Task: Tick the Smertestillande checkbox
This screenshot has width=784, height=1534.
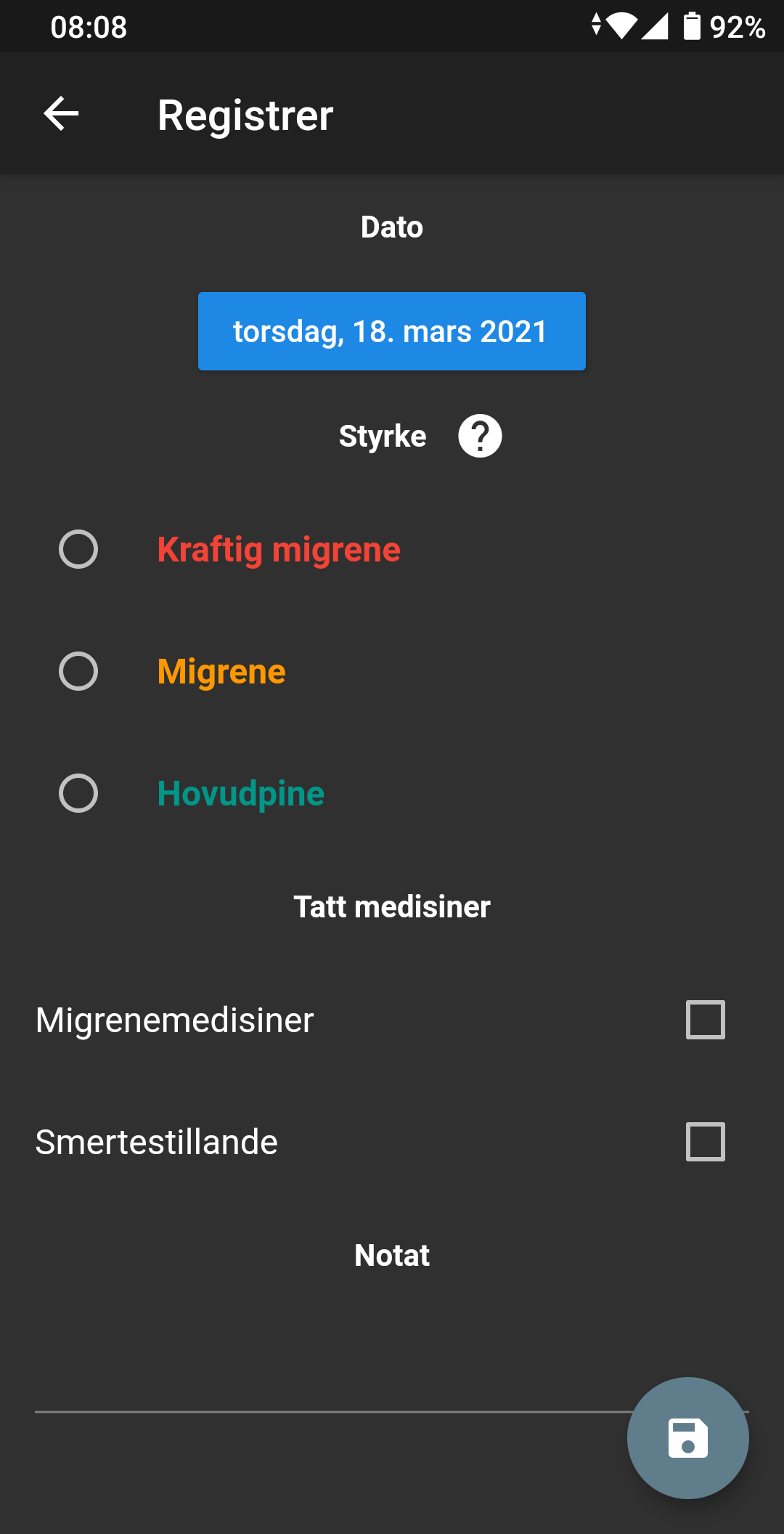Action: [705, 1142]
